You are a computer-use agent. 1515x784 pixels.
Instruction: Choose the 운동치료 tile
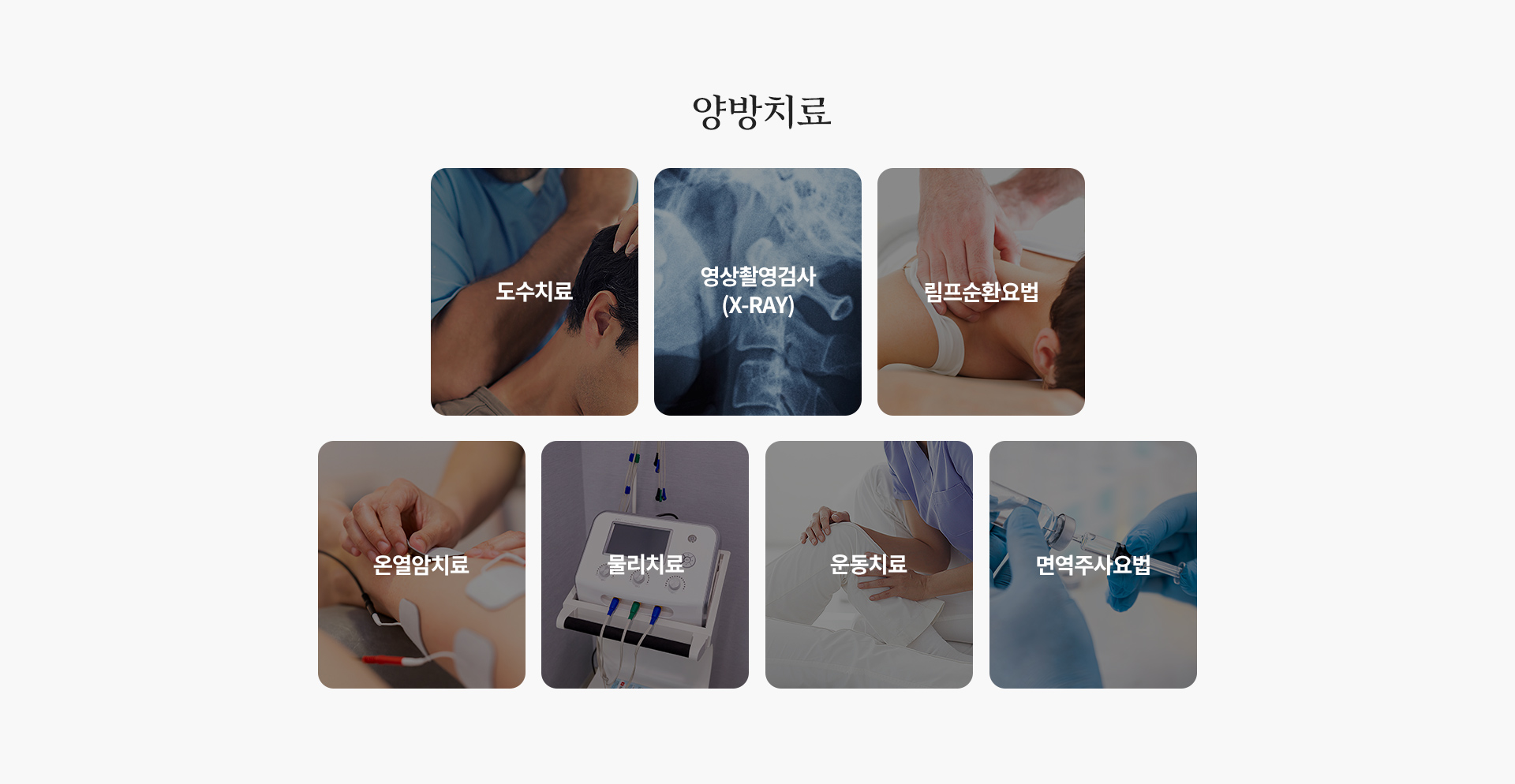pyautogui.click(x=869, y=565)
